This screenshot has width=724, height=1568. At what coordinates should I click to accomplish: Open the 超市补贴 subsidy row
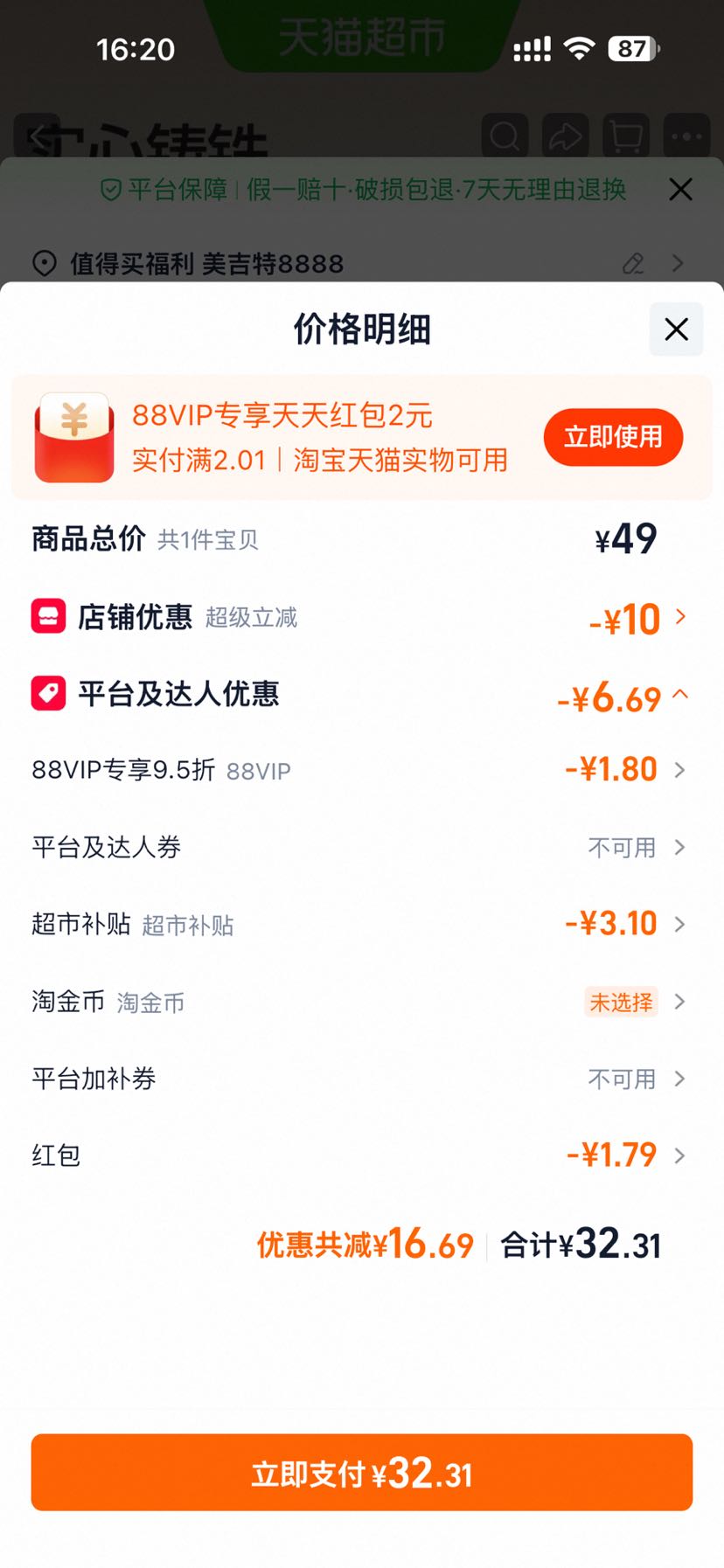[362, 924]
